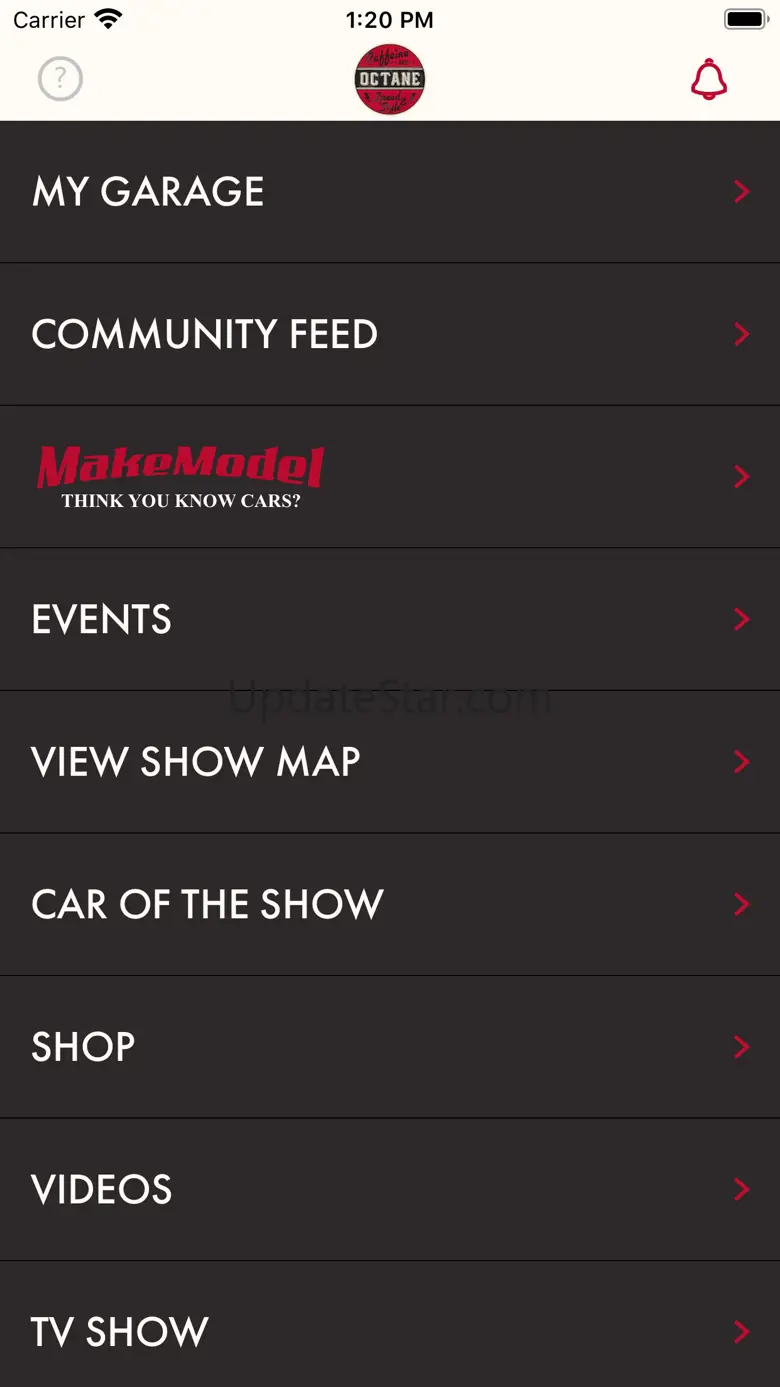Open My Garage

coord(389,192)
